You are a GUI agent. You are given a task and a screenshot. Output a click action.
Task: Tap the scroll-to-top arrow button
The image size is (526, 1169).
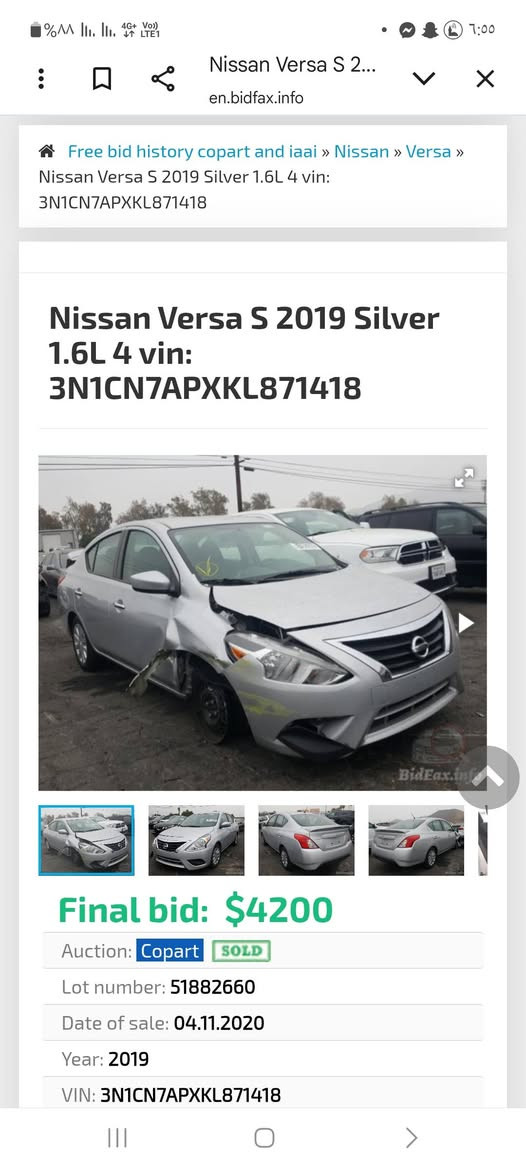pos(488,777)
